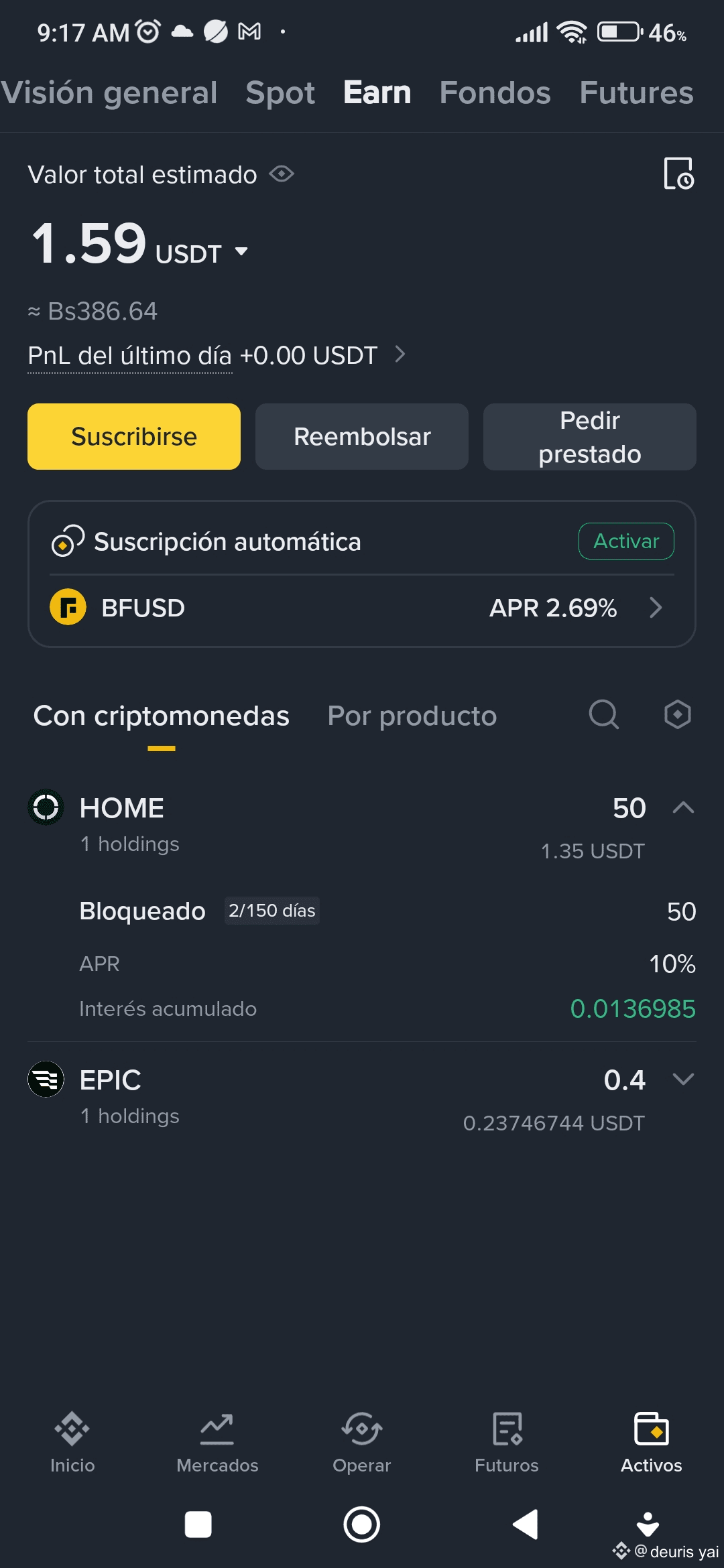The height and width of the screenshot is (1568, 724).
Task: Collapse the HOME holdings
Action: pyautogui.click(x=682, y=807)
